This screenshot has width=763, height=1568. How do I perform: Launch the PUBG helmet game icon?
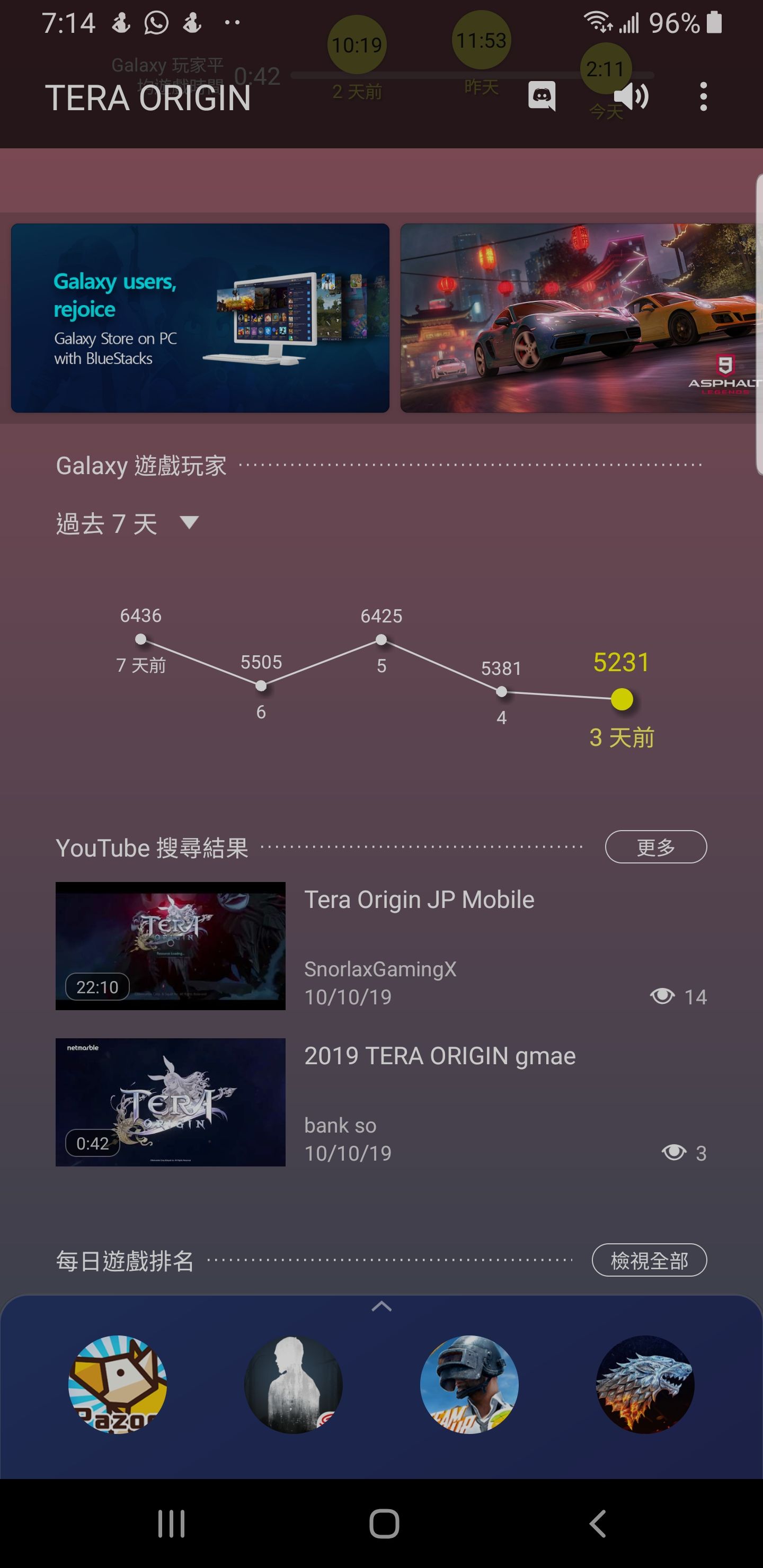(x=469, y=1384)
